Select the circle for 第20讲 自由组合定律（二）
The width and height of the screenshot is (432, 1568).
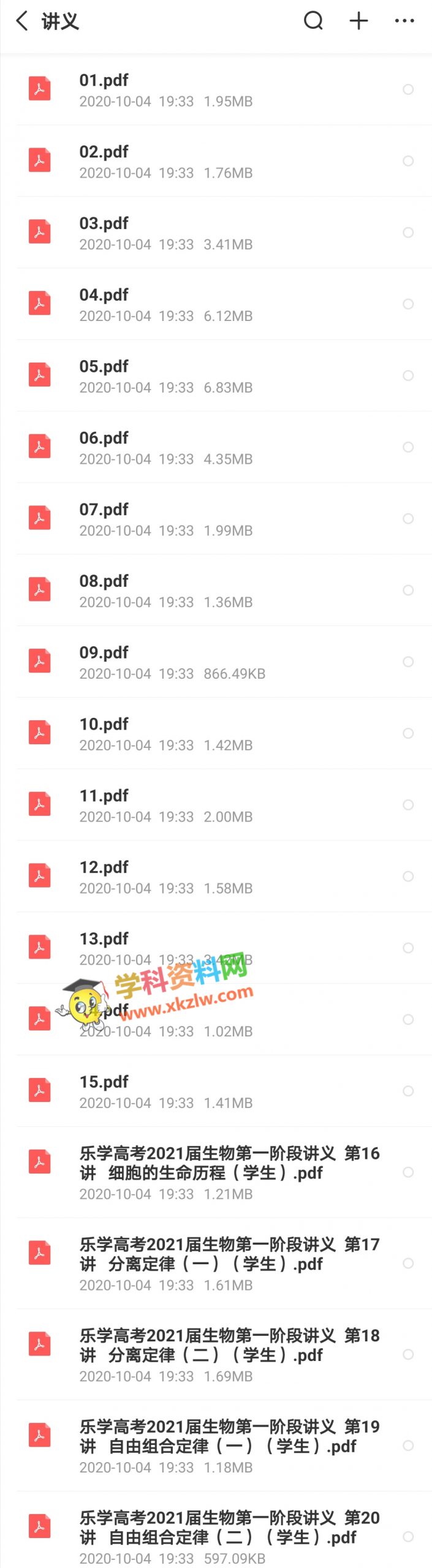pyautogui.click(x=408, y=1536)
